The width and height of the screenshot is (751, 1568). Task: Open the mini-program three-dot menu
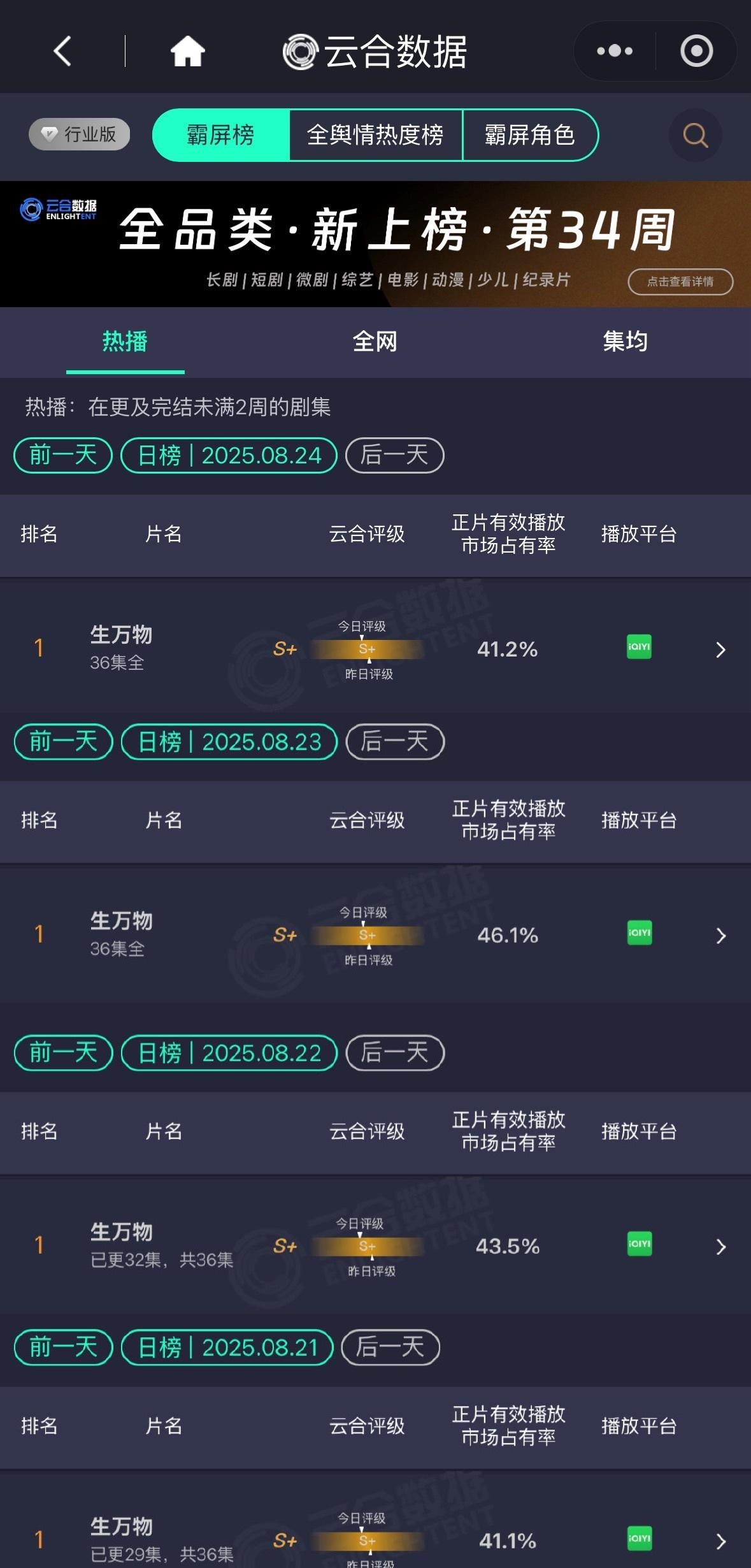pos(615,51)
